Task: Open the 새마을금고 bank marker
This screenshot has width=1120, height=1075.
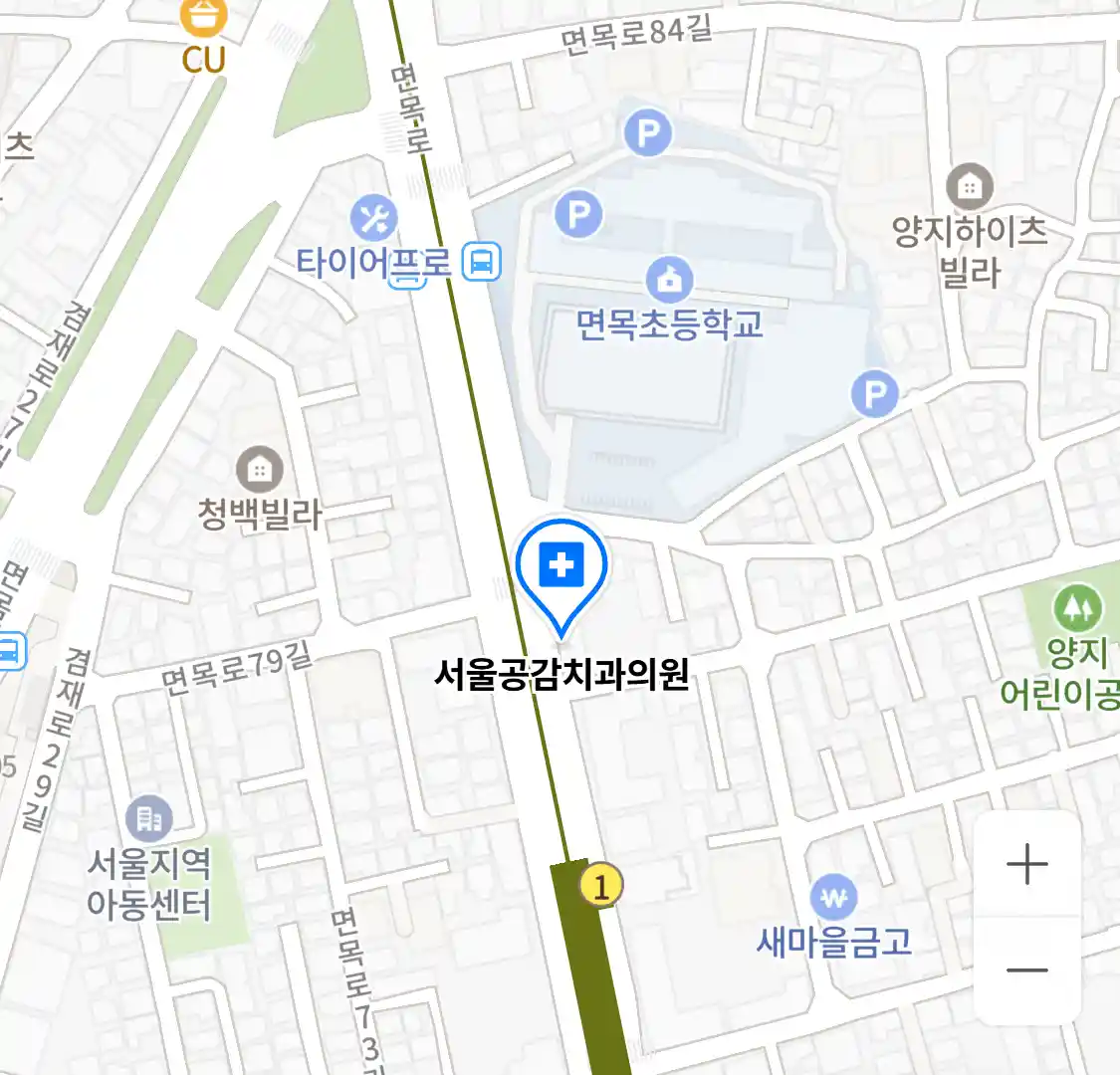Action: [833, 898]
